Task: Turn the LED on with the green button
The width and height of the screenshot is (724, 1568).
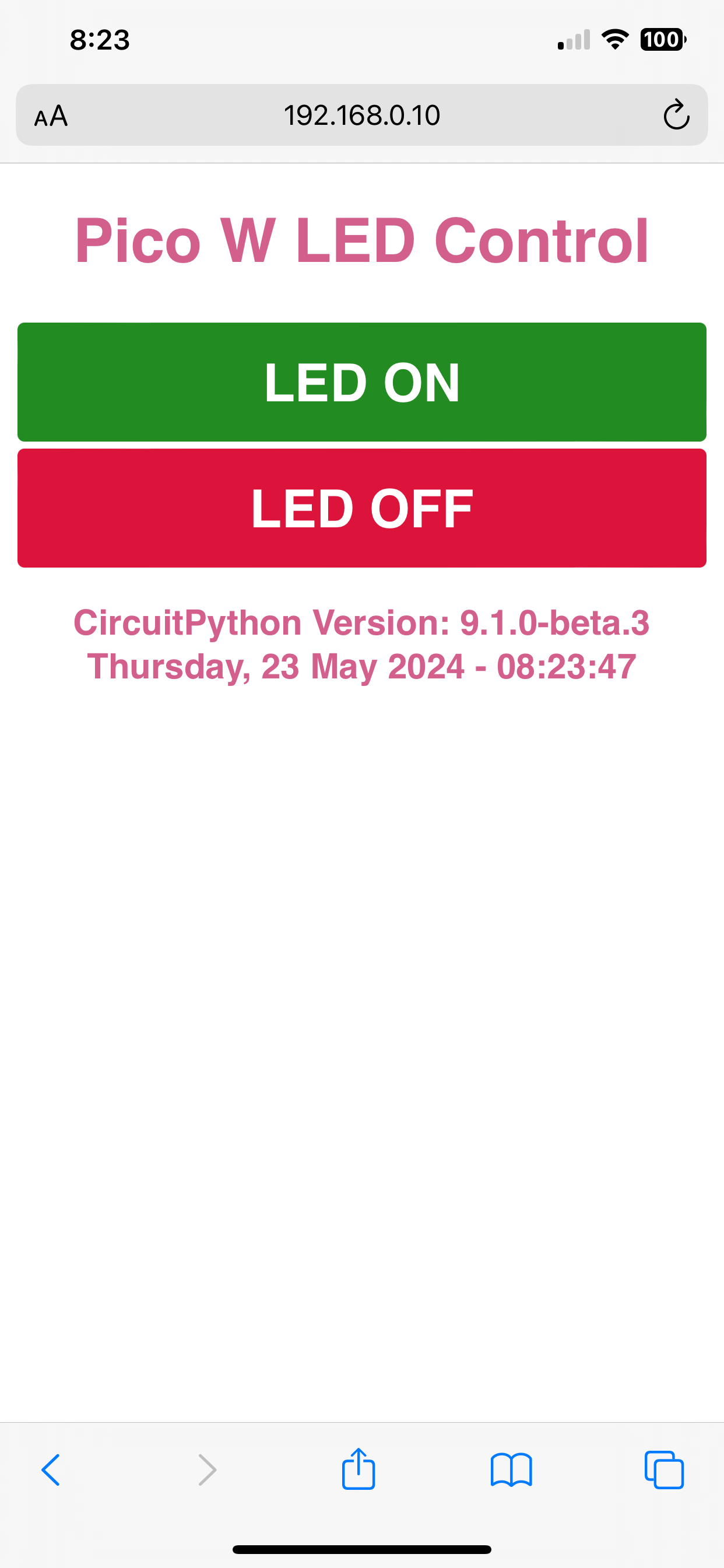Action: [x=362, y=381]
